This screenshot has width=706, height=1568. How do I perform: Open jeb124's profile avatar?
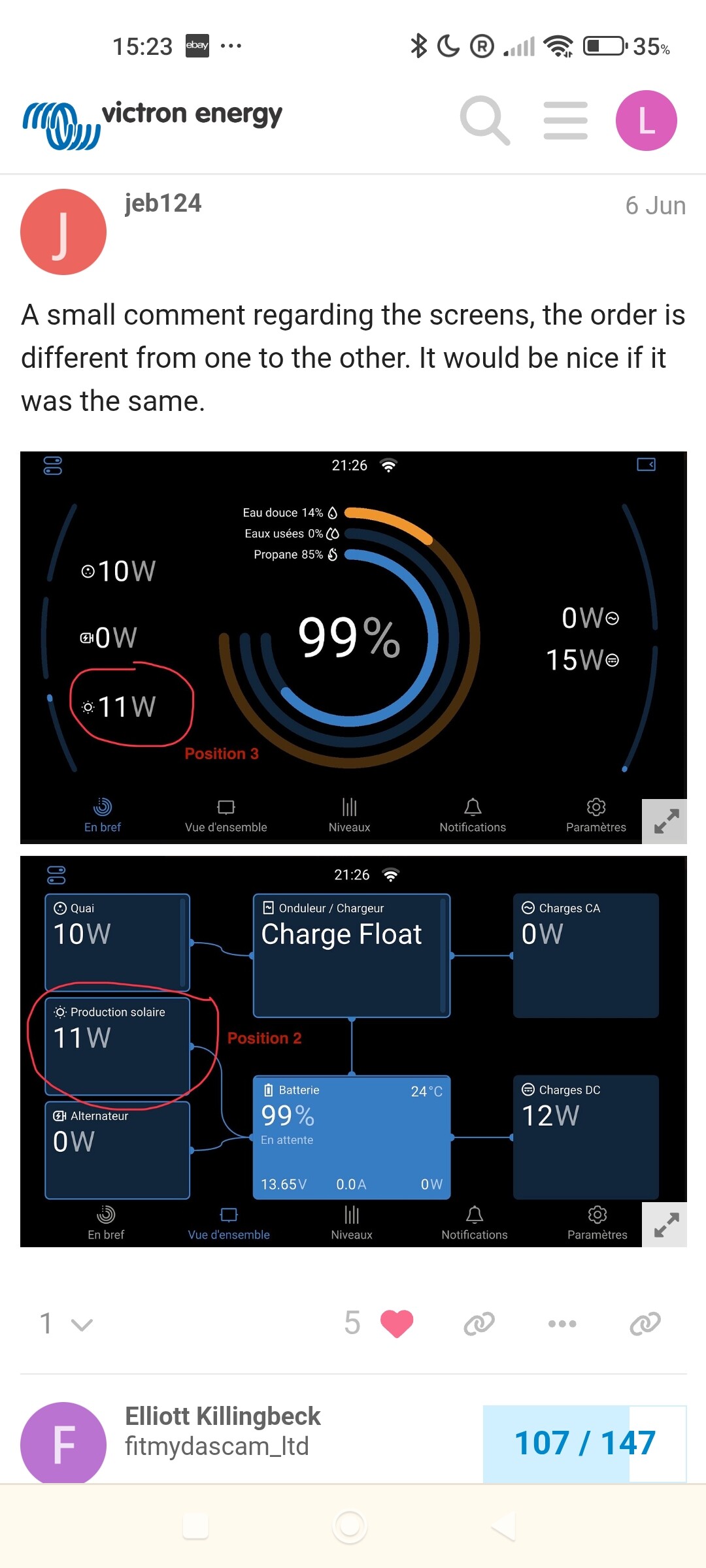click(x=63, y=231)
